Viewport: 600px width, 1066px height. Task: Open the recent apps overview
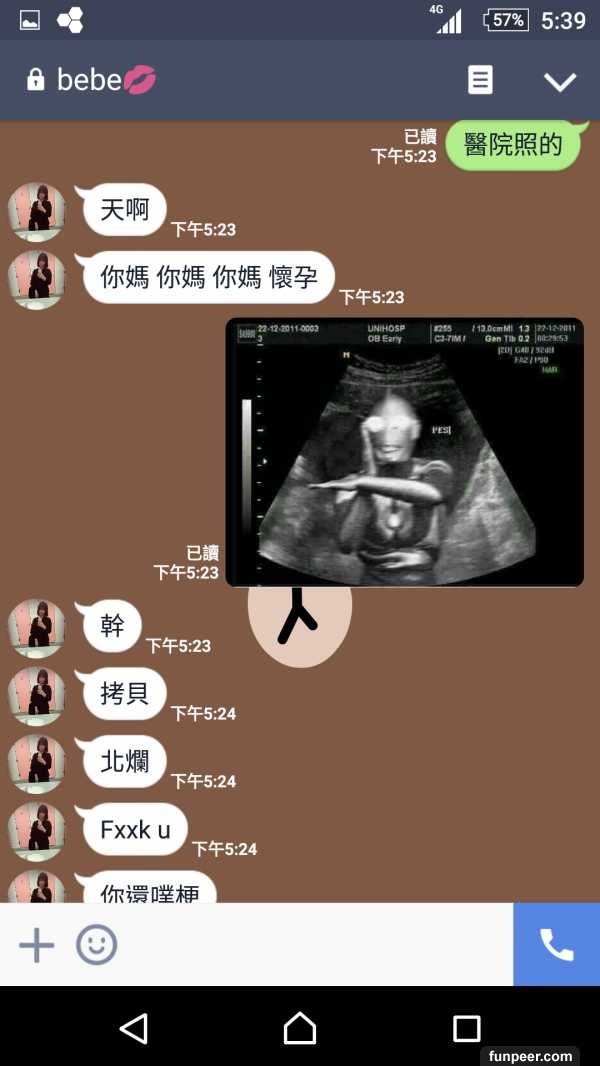coord(466,1028)
